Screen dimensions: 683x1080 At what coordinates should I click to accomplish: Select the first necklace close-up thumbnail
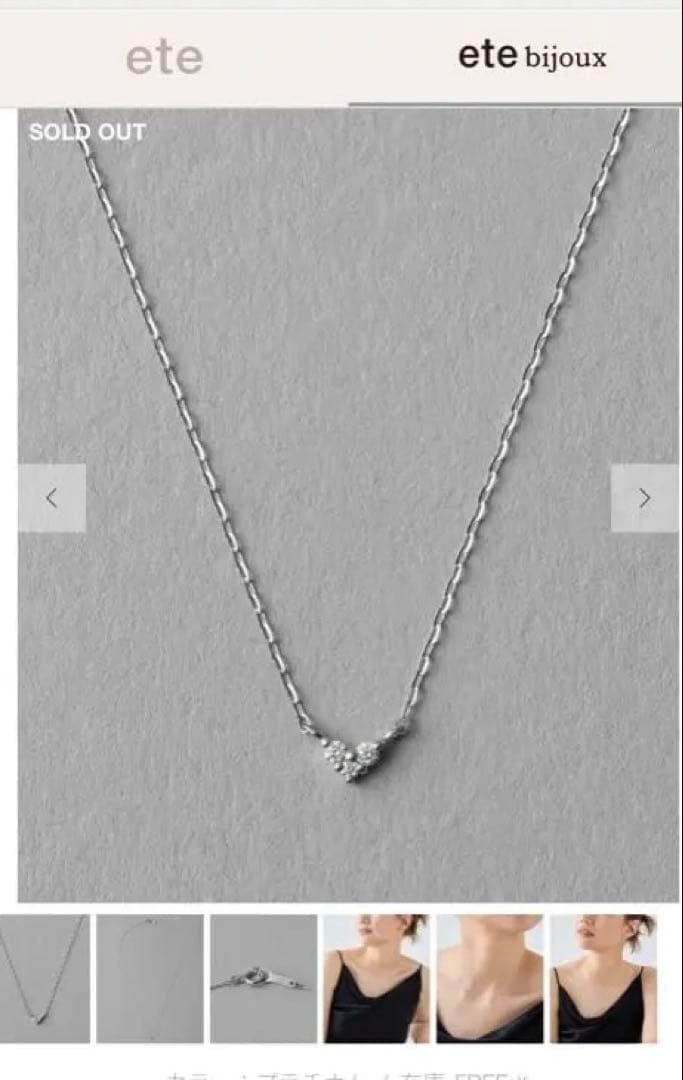click(x=44, y=978)
